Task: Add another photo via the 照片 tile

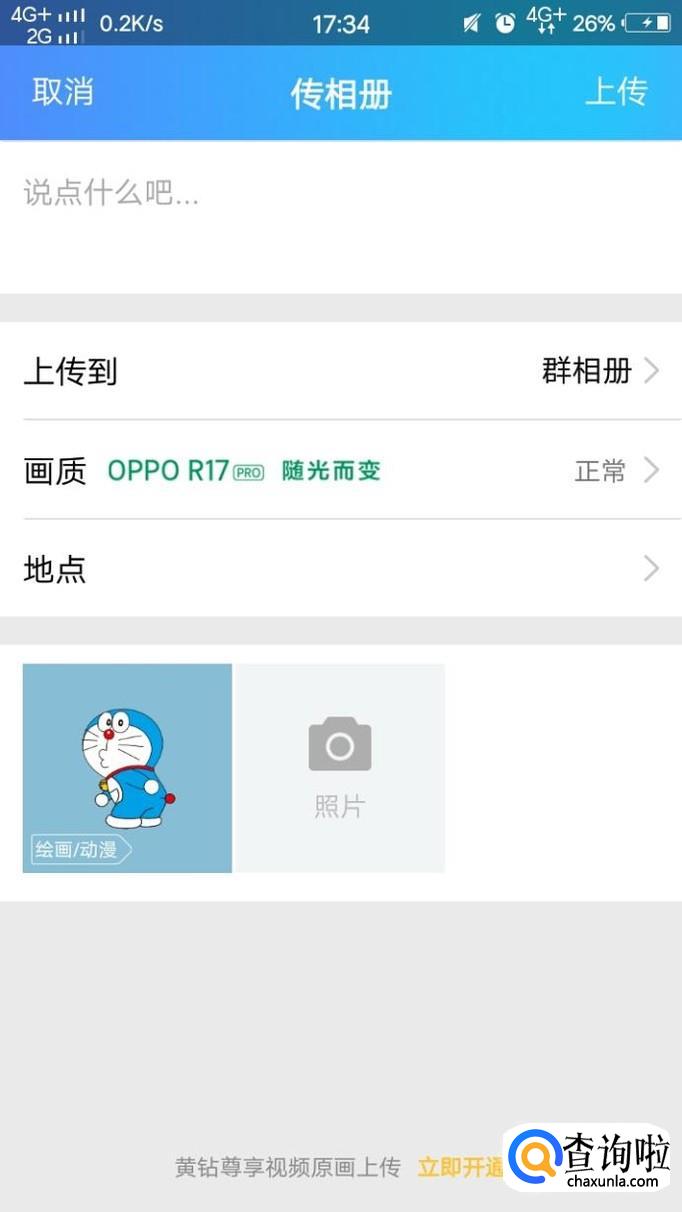Action: [340, 768]
